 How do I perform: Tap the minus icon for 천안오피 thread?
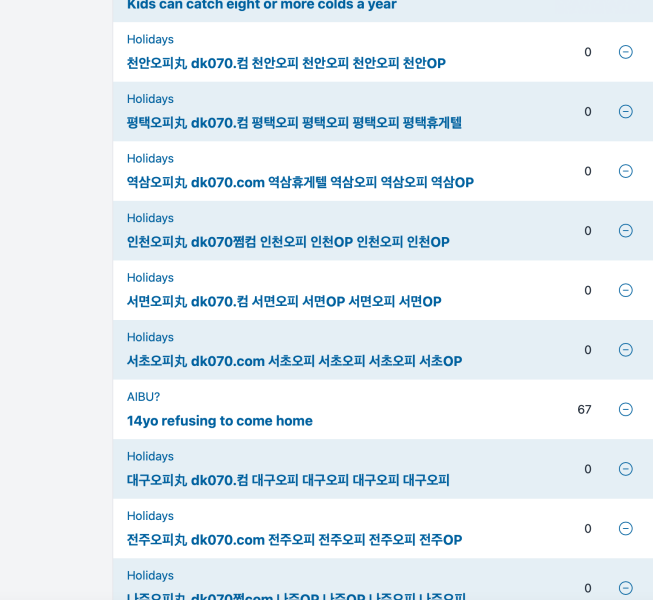tap(626, 52)
